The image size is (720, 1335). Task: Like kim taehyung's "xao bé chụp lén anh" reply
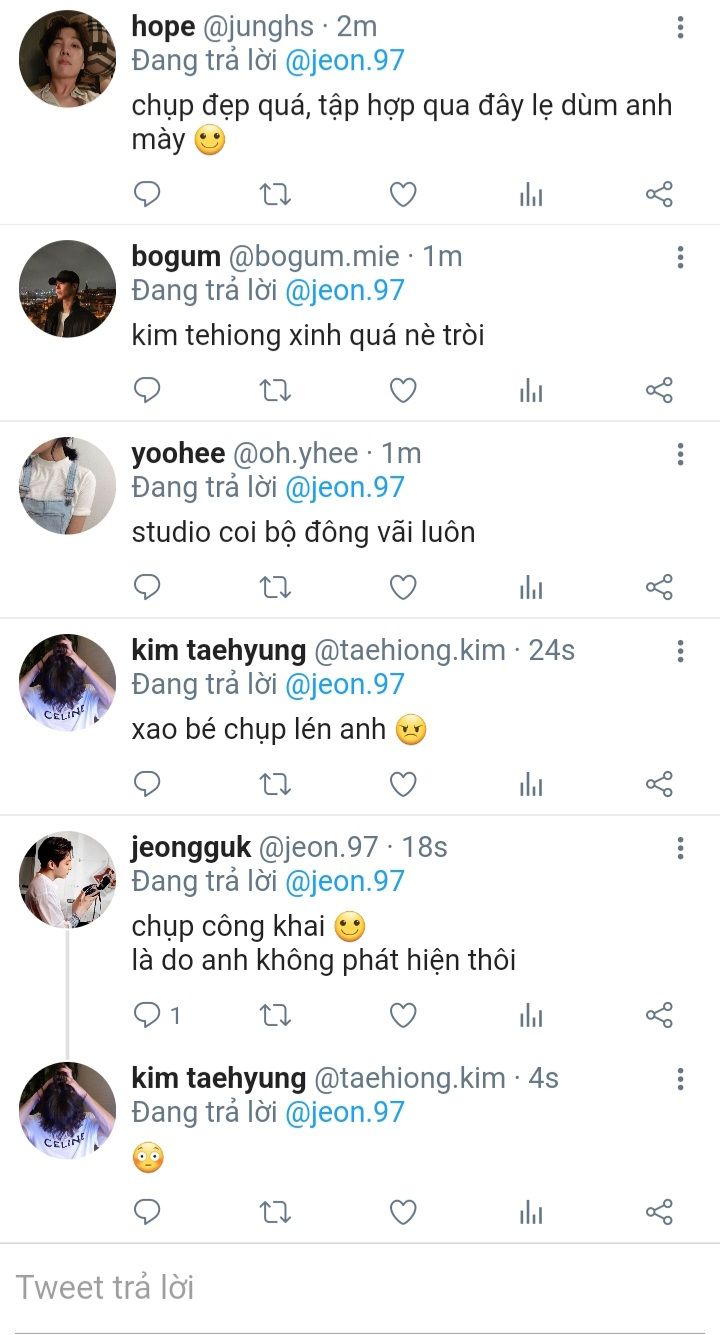pyautogui.click(x=403, y=784)
